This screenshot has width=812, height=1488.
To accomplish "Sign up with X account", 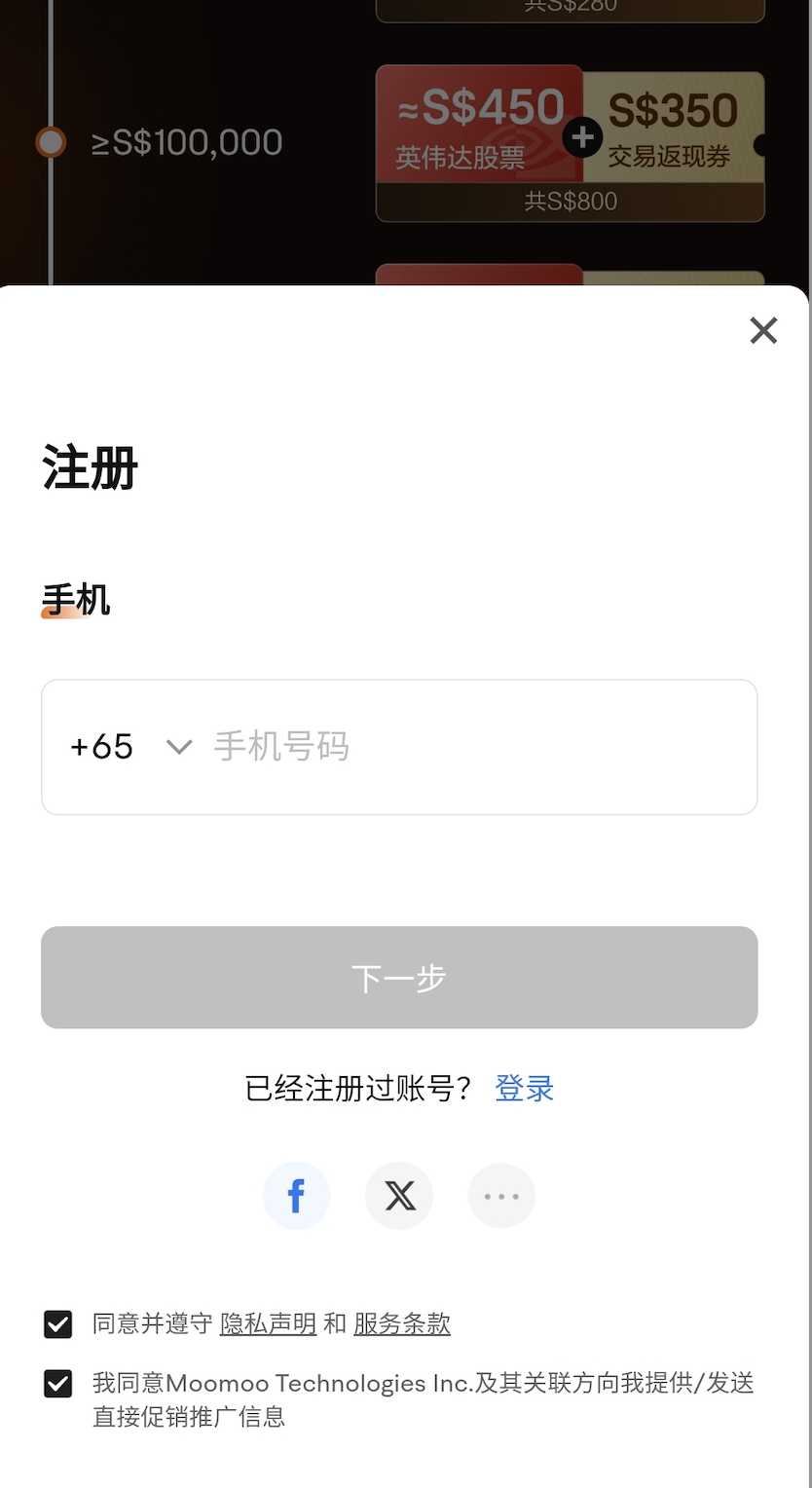I will (x=399, y=1196).
